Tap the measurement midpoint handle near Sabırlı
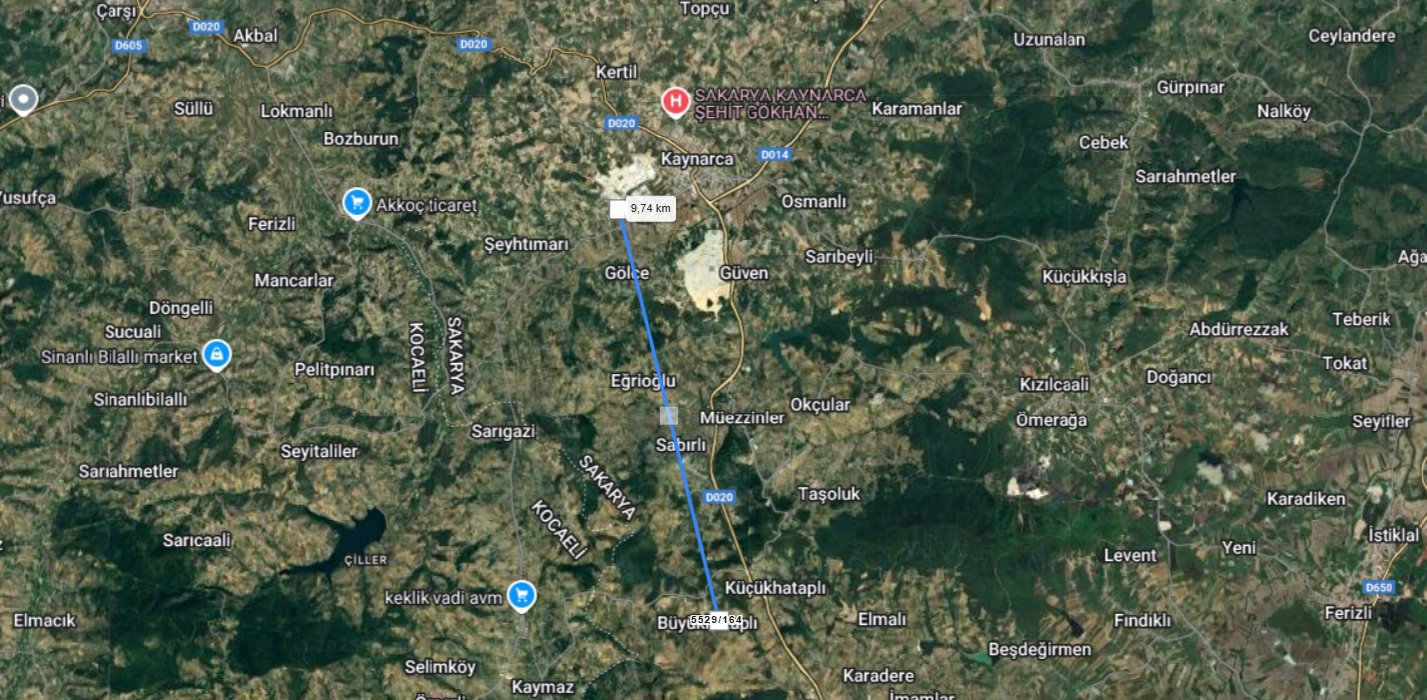1427x700 pixels. pyautogui.click(x=669, y=415)
